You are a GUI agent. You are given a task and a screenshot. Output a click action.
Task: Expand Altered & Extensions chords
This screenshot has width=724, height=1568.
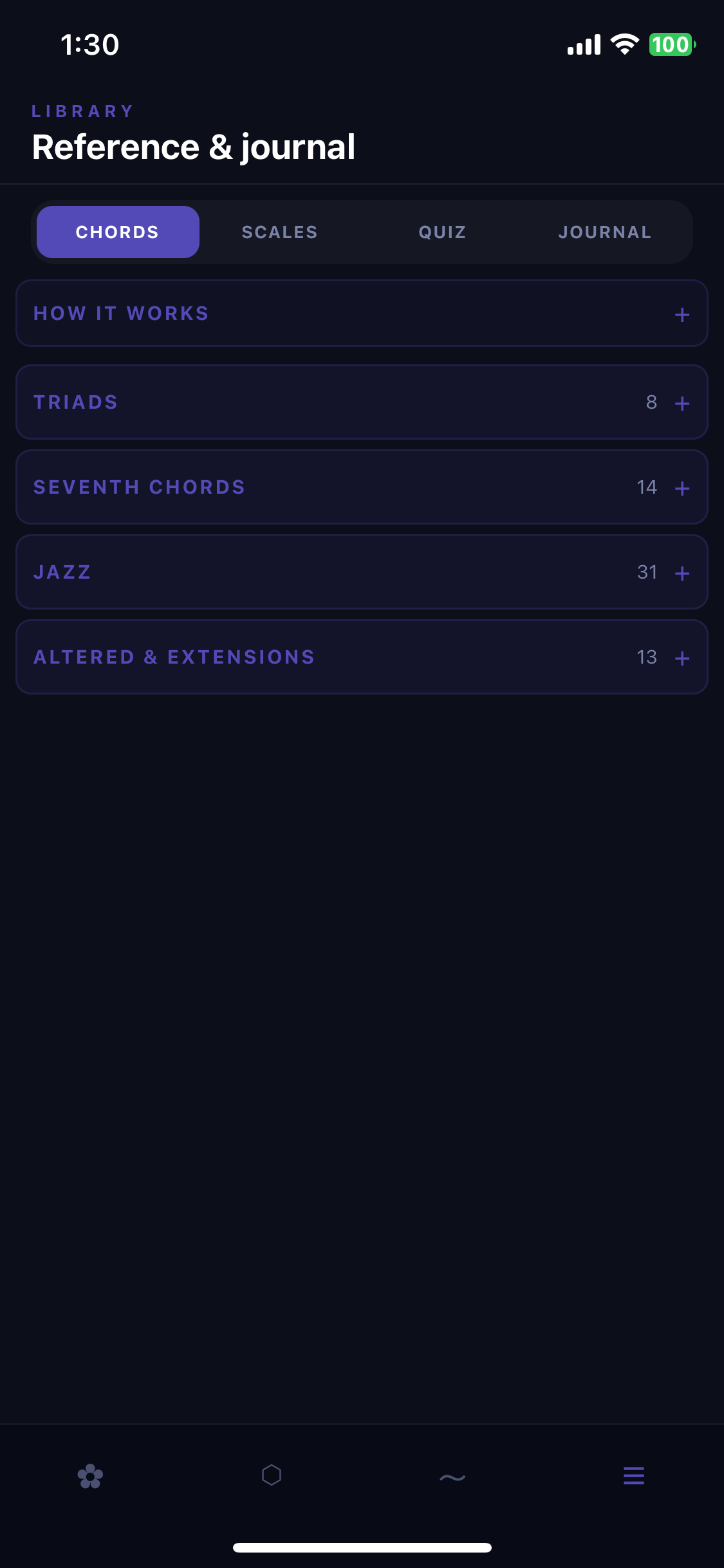coord(362,657)
